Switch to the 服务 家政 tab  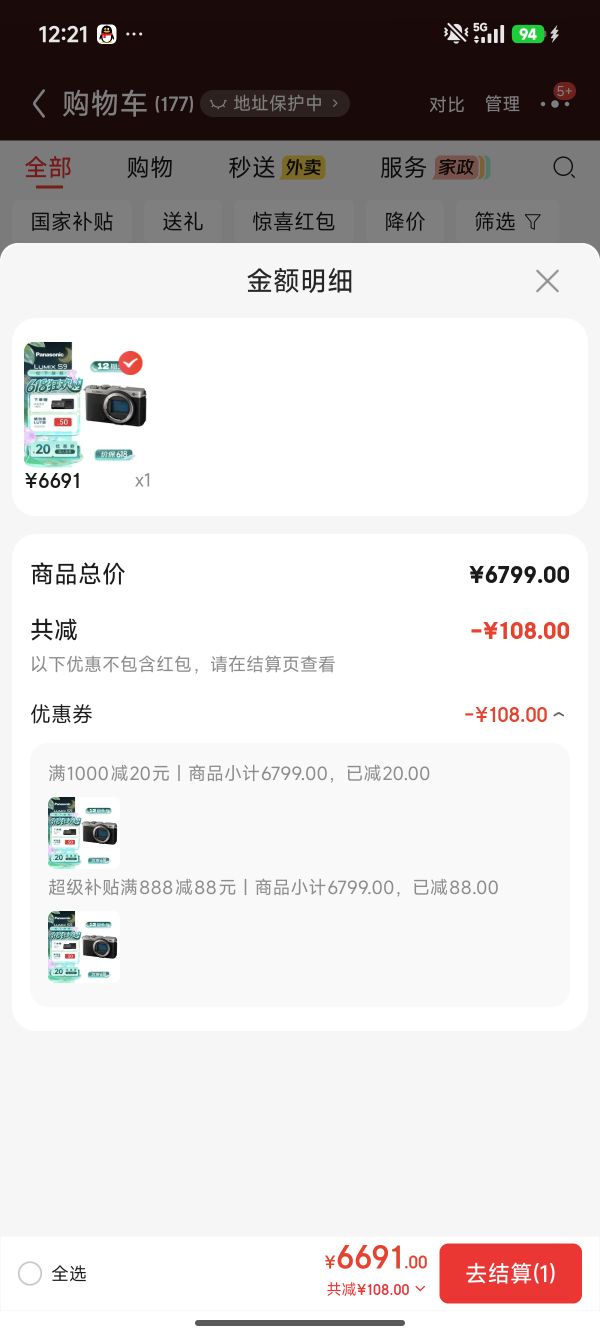[435, 167]
